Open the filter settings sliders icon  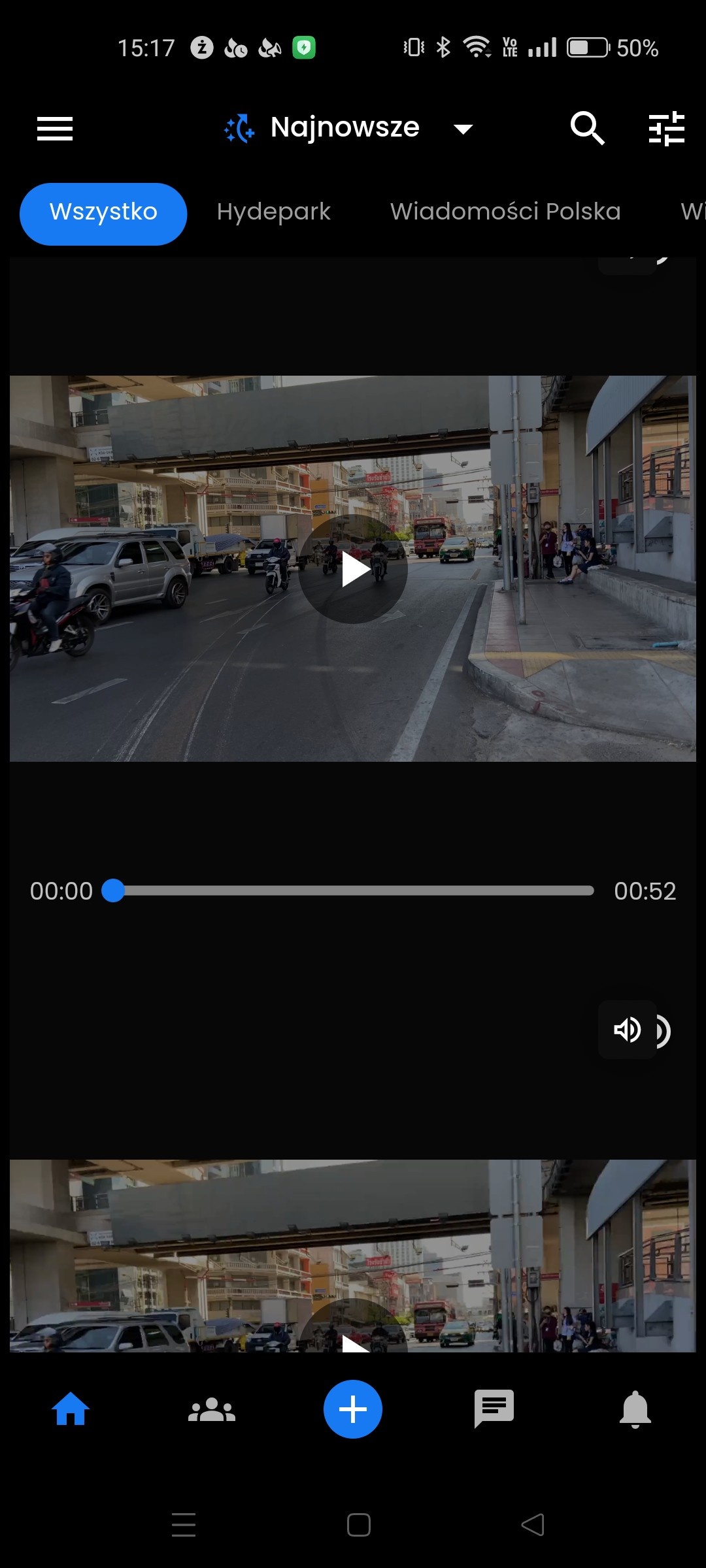coord(666,128)
